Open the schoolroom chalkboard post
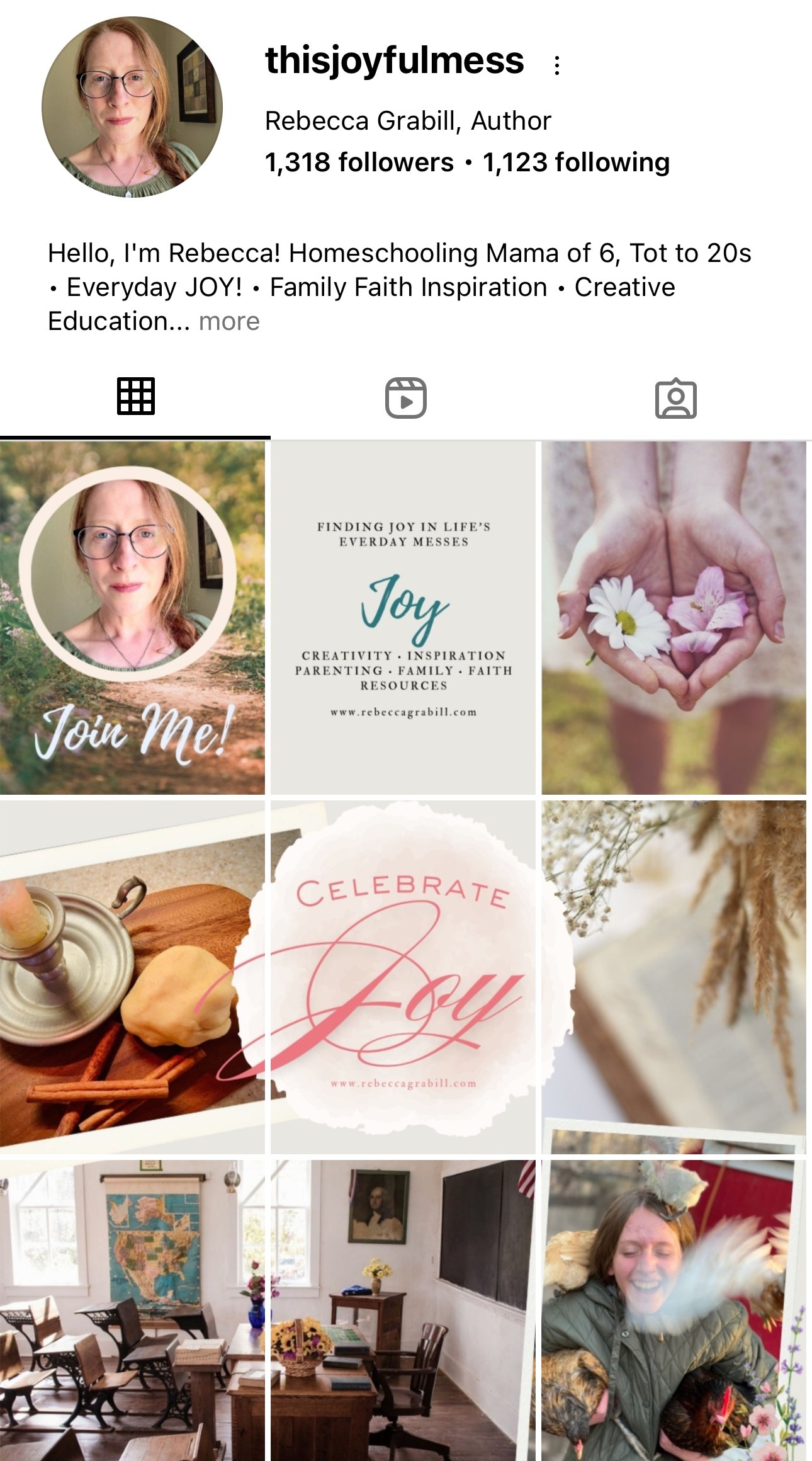 click(x=403, y=1310)
